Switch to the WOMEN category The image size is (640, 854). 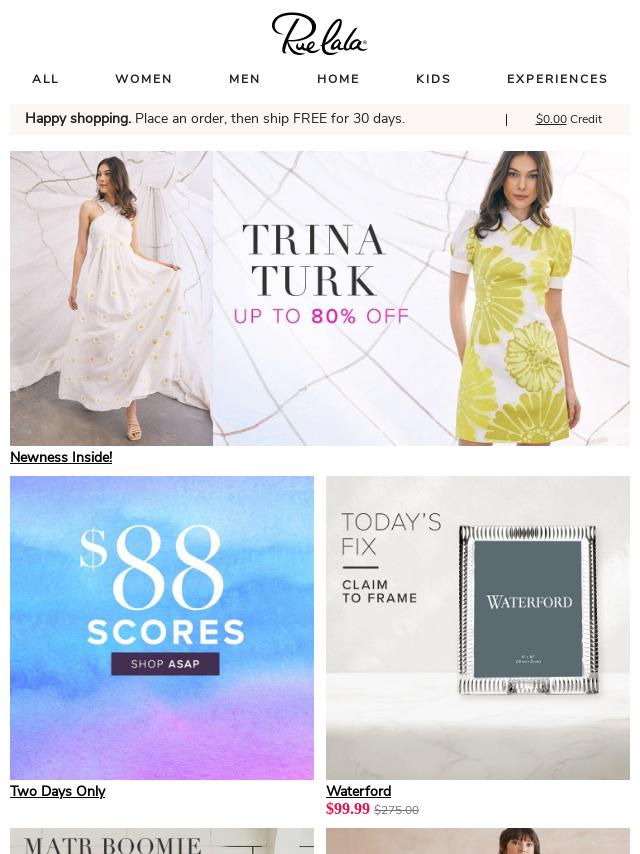143,79
